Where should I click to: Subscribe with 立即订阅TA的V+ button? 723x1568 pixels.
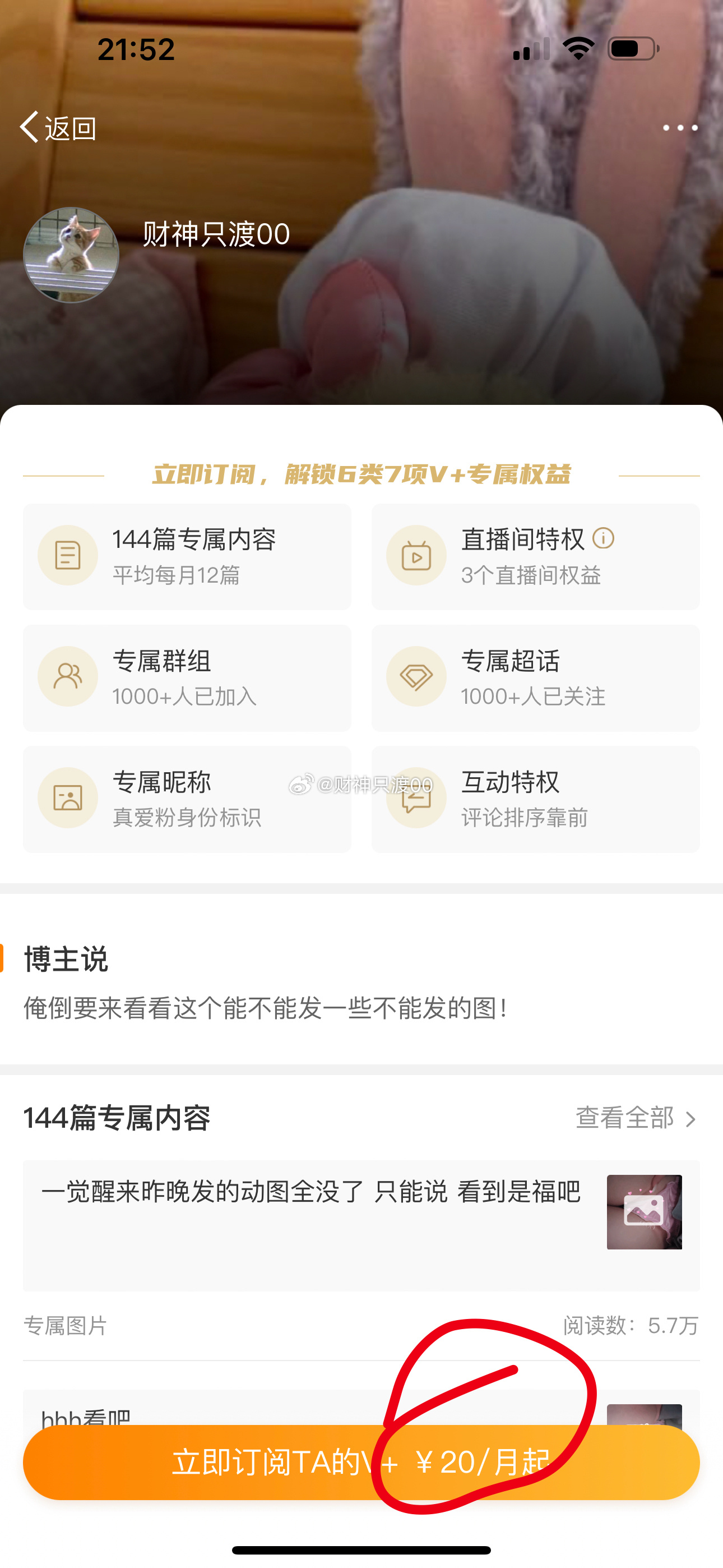[360, 1461]
